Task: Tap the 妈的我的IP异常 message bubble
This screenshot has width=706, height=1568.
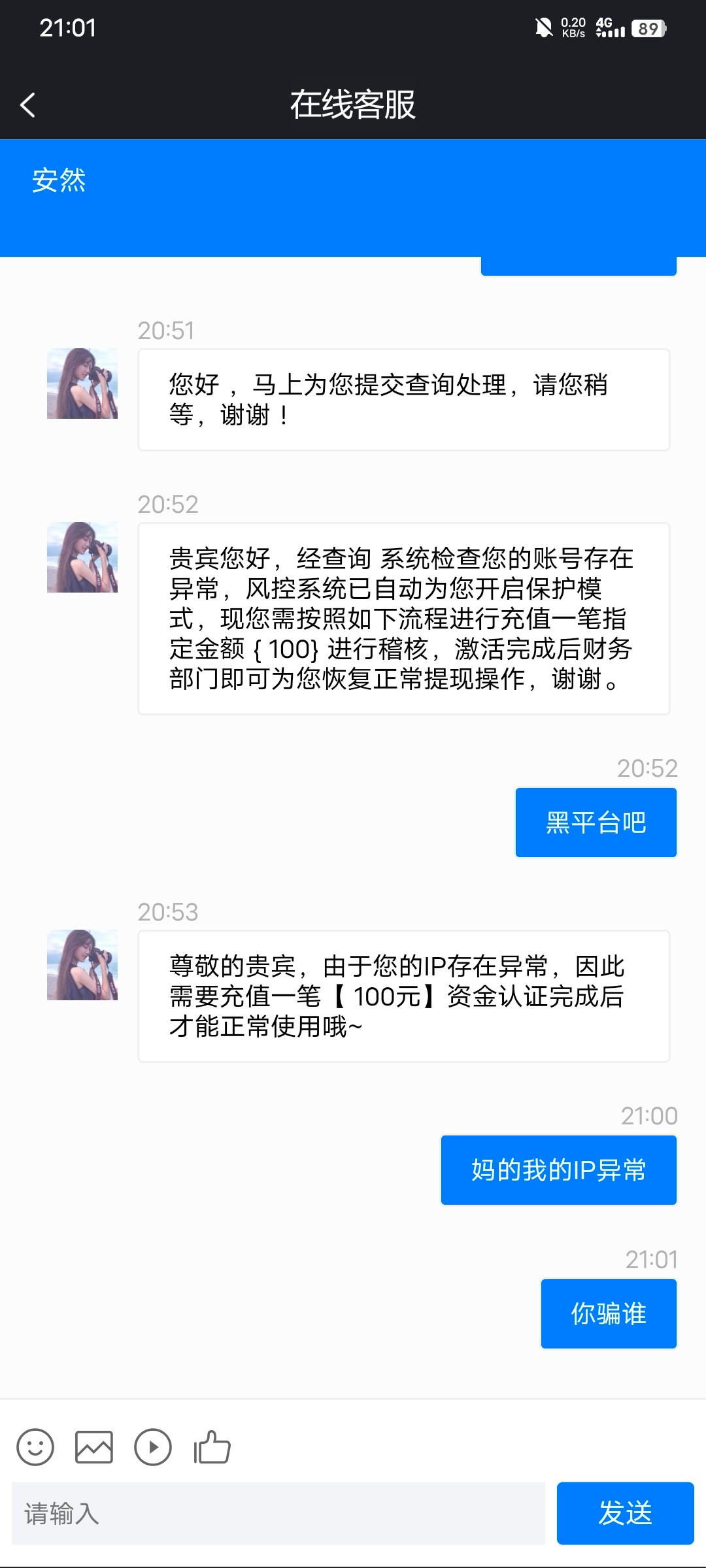Action: pos(559,1169)
